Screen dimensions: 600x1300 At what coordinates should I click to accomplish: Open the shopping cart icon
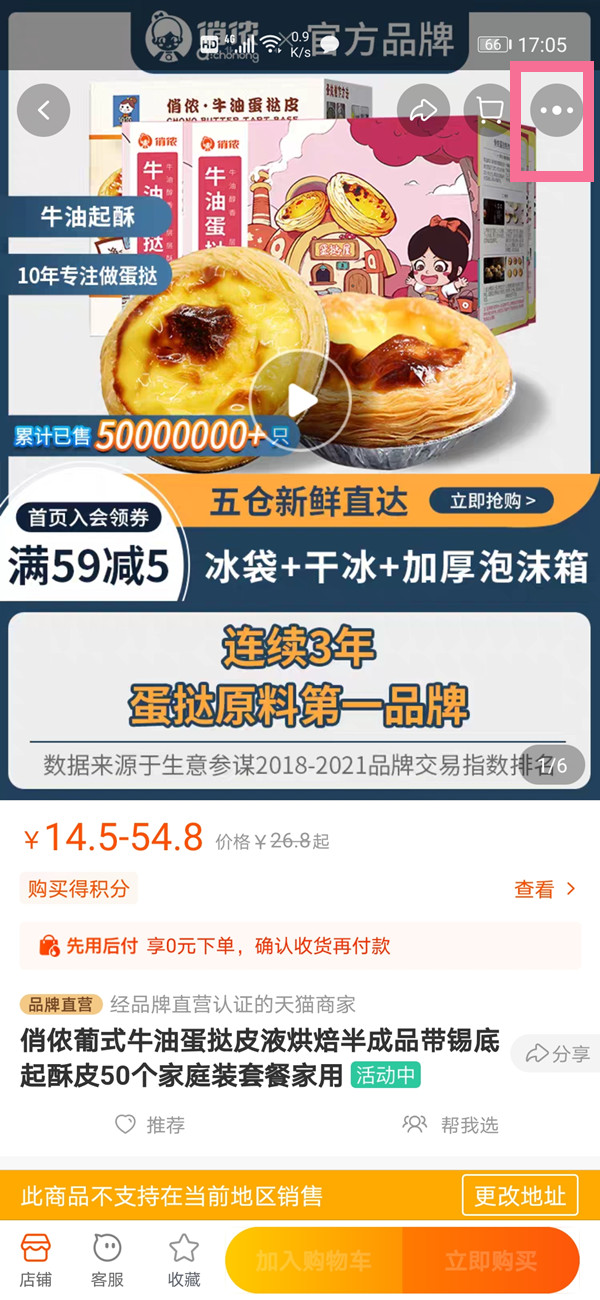click(490, 110)
